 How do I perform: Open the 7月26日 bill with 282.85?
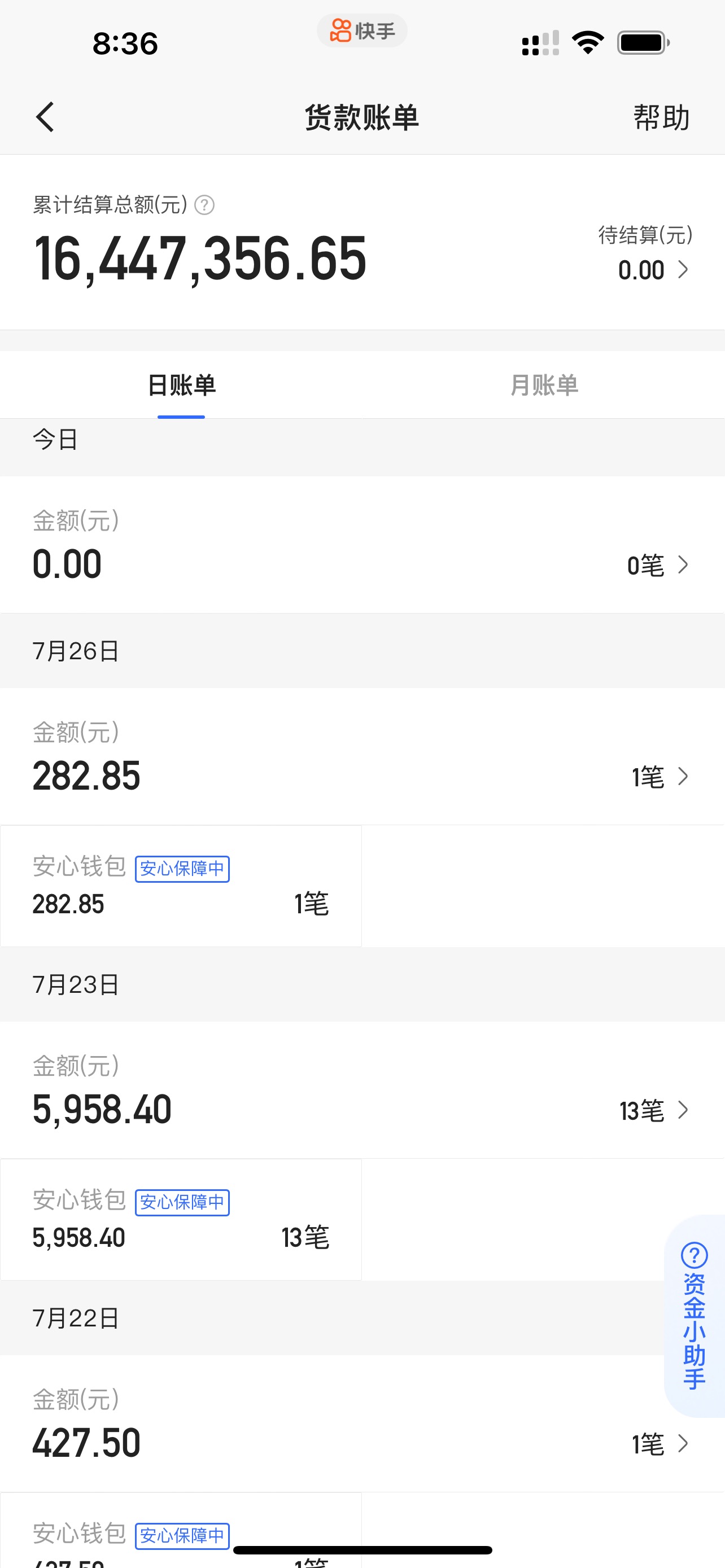[660, 777]
